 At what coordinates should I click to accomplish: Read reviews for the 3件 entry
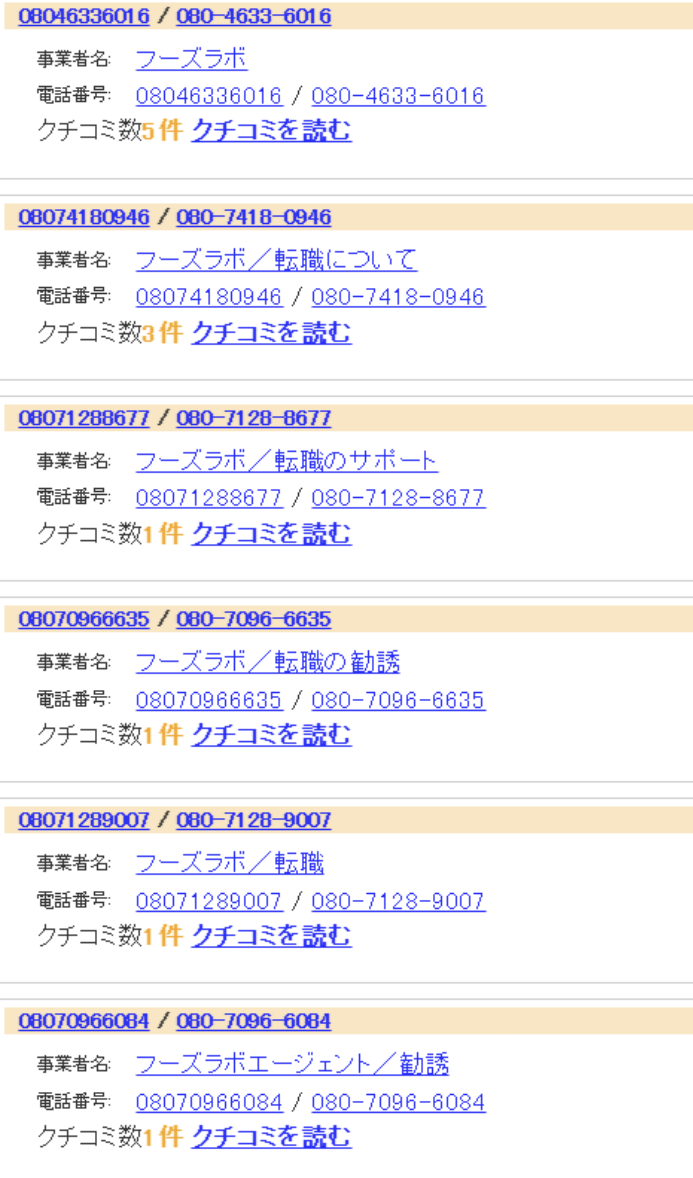[x=271, y=332]
